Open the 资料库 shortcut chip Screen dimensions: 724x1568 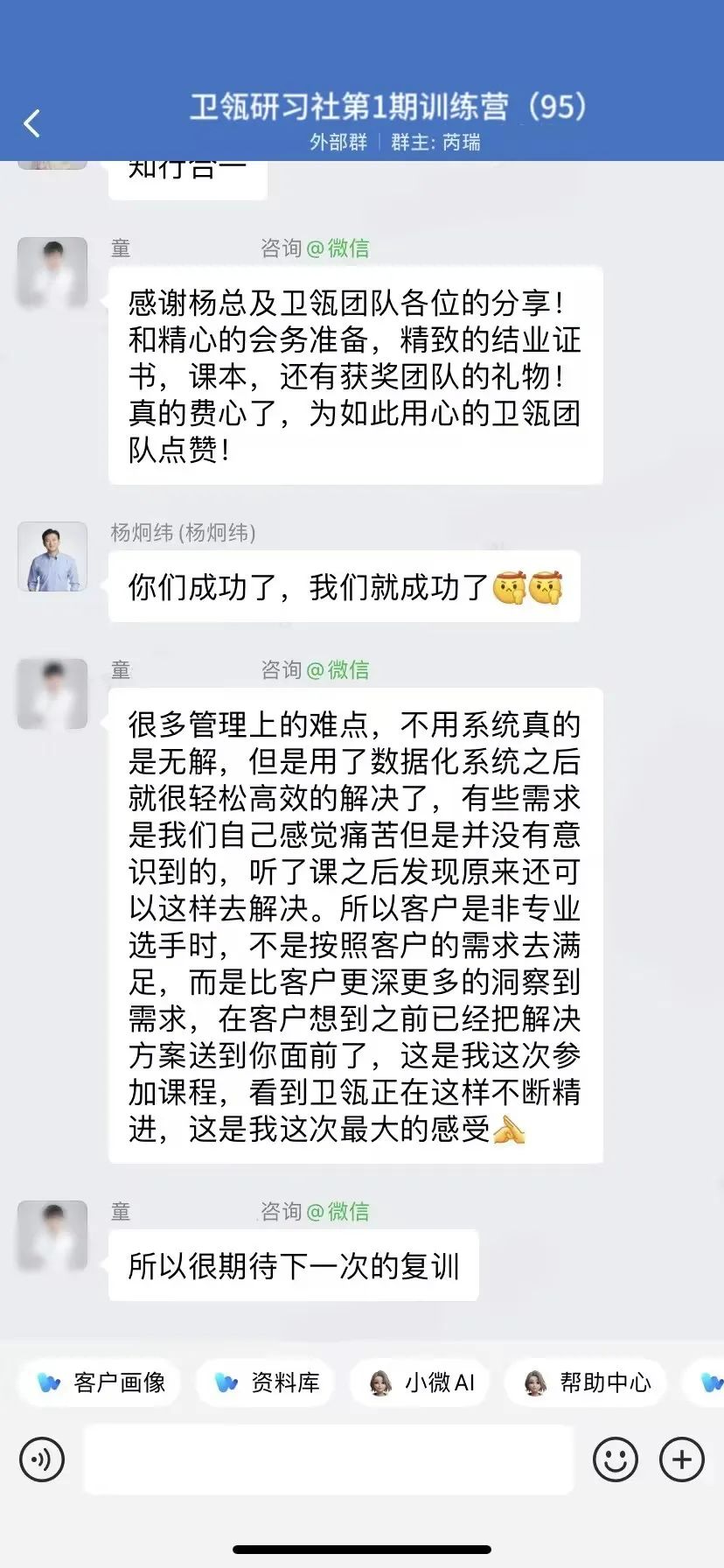point(268,1382)
